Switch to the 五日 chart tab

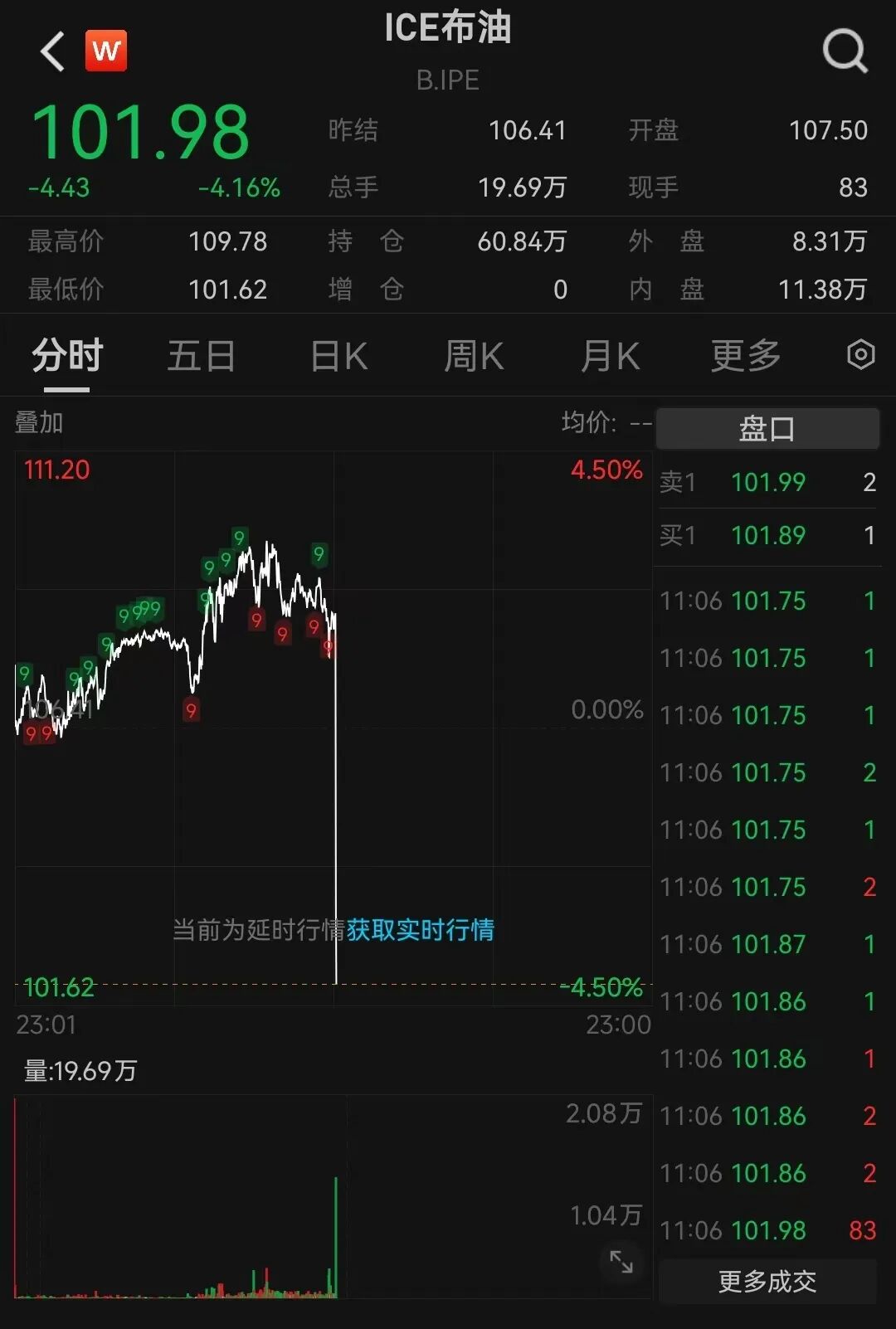(x=202, y=357)
